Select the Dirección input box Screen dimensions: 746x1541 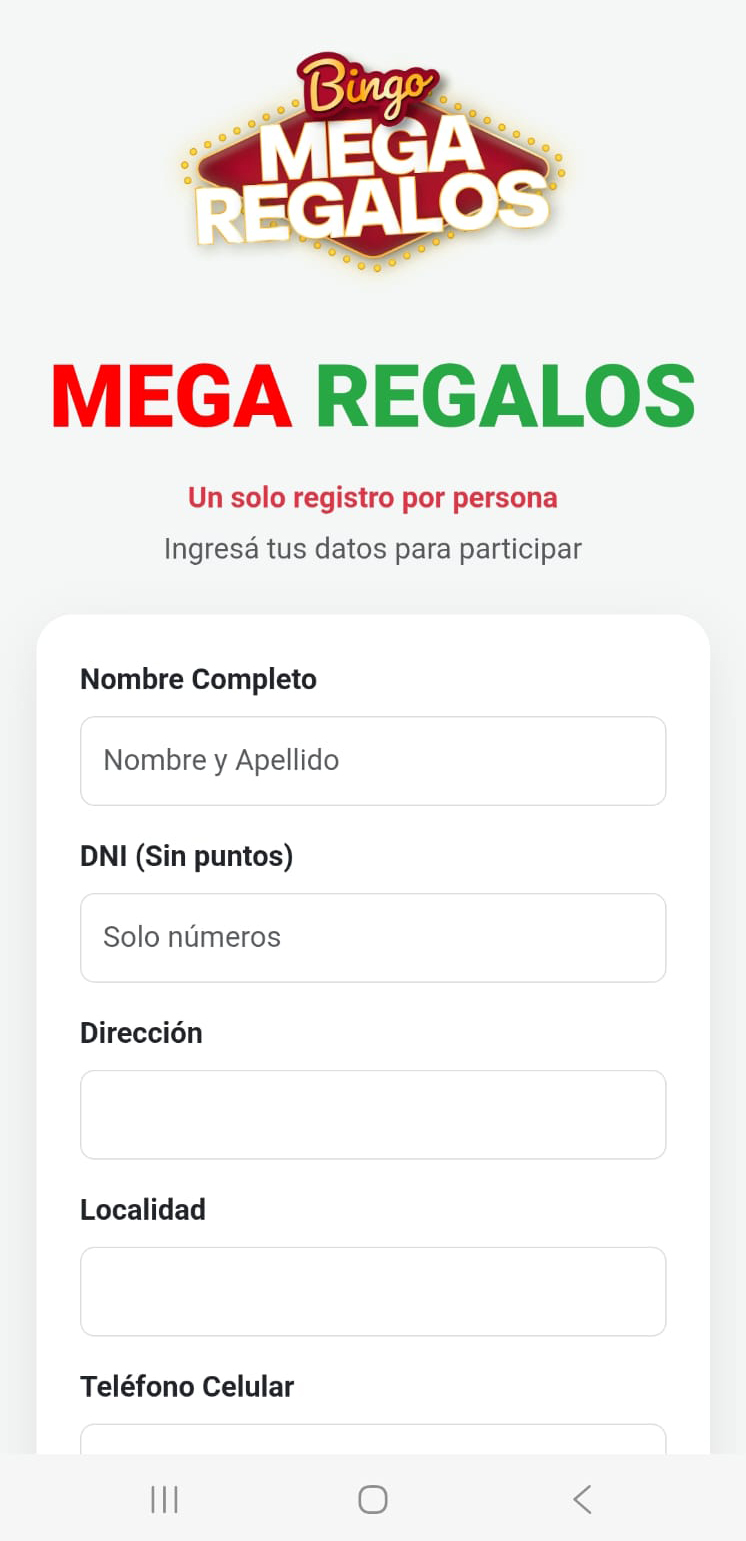[x=373, y=1115]
